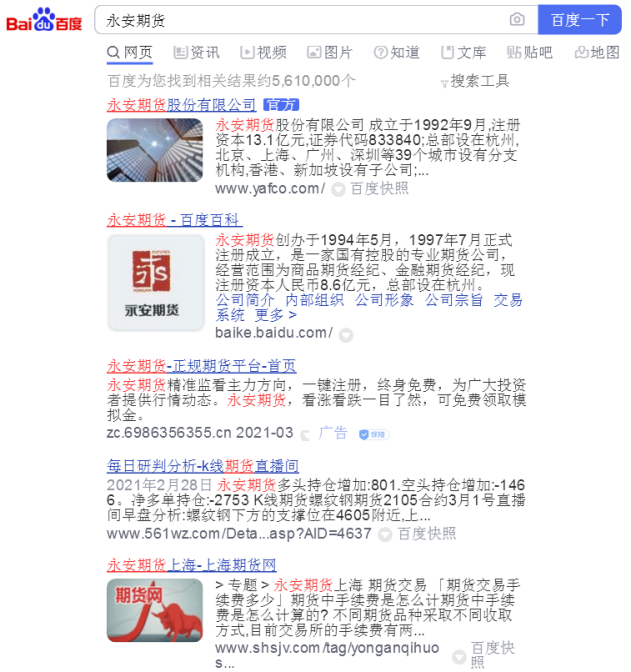Open the 永安期货 - 百度百科 result
The height and width of the screenshot is (672, 631).
[173, 220]
